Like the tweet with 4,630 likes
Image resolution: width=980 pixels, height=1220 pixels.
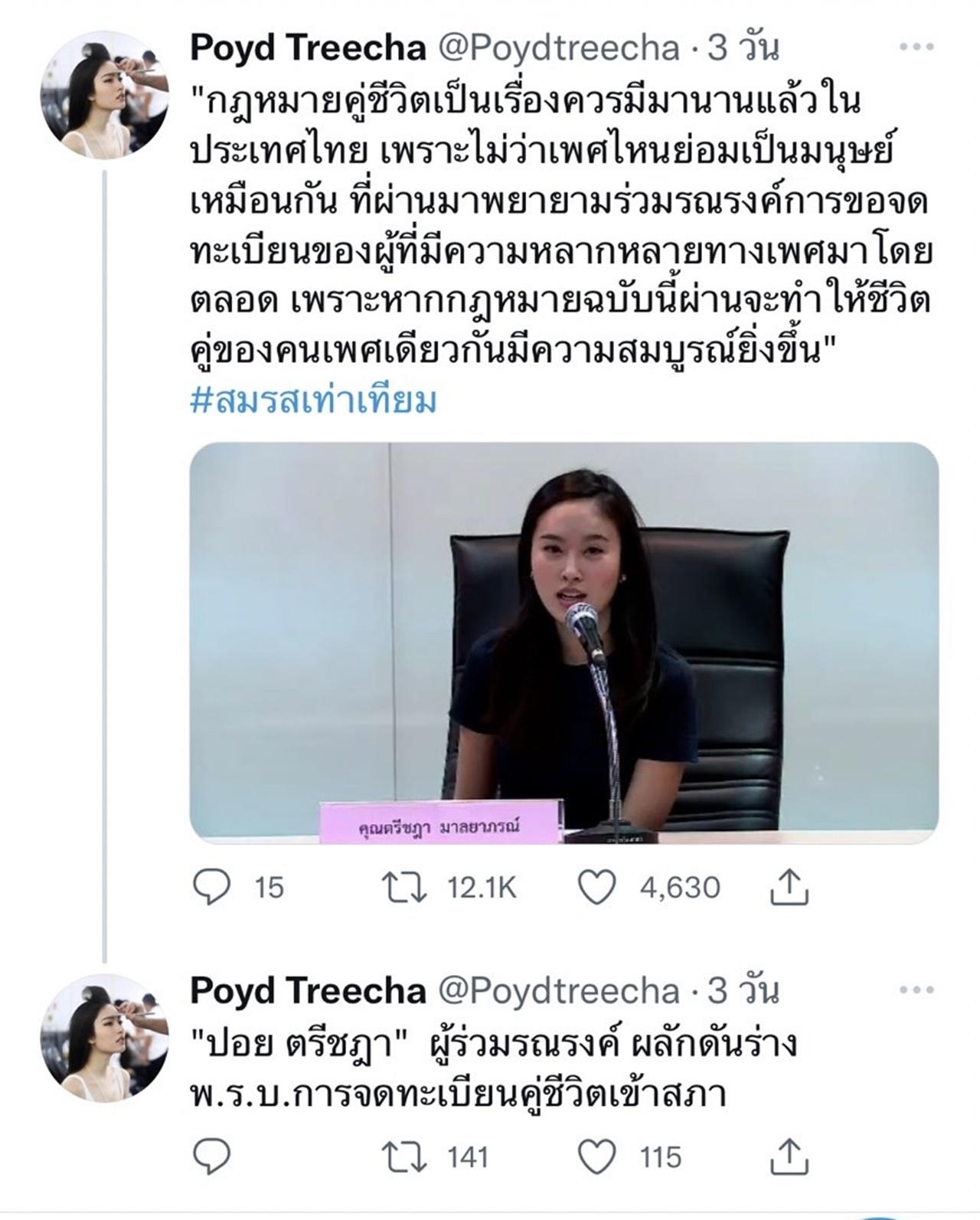pos(596,888)
